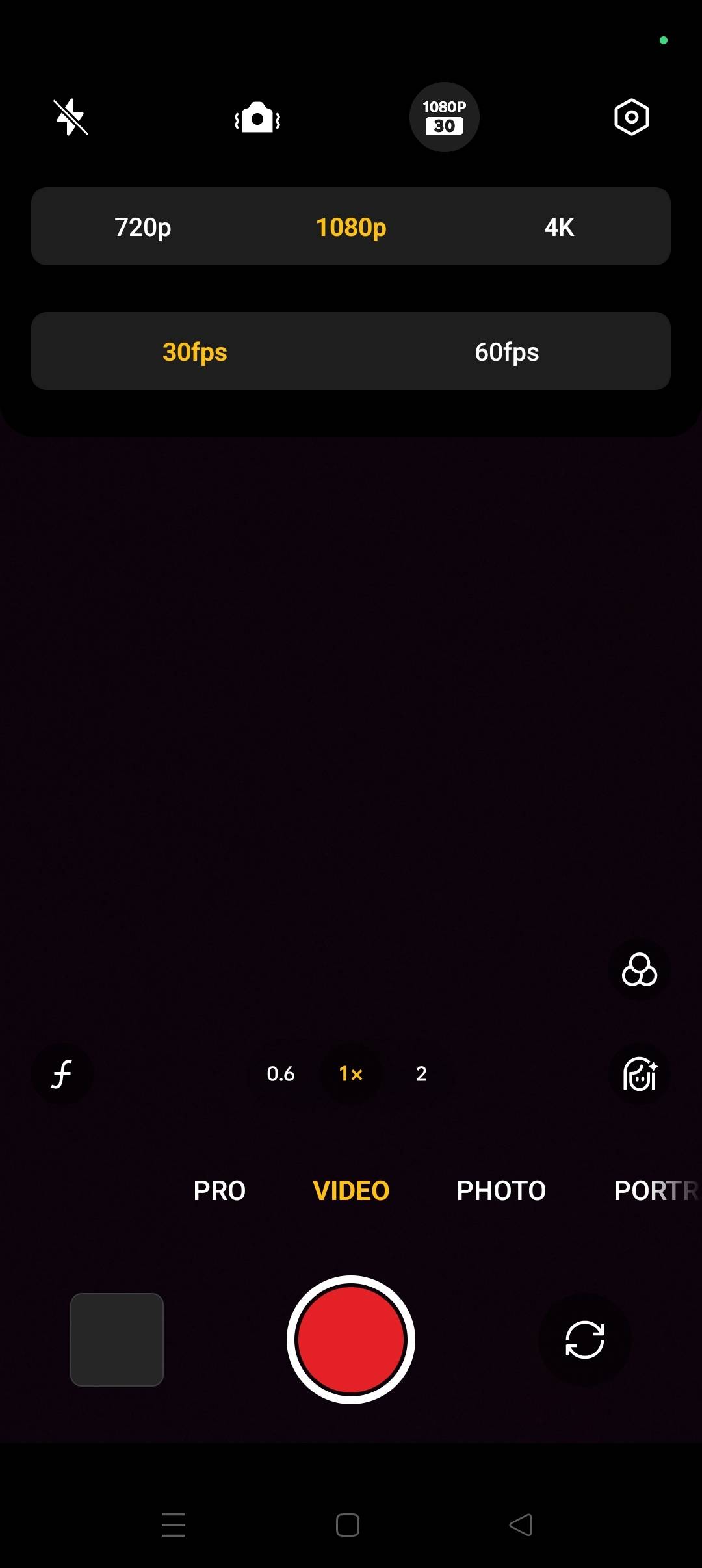This screenshot has height=1568, width=702.
Task: Switch to PHOTO mode
Action: 500,1190
